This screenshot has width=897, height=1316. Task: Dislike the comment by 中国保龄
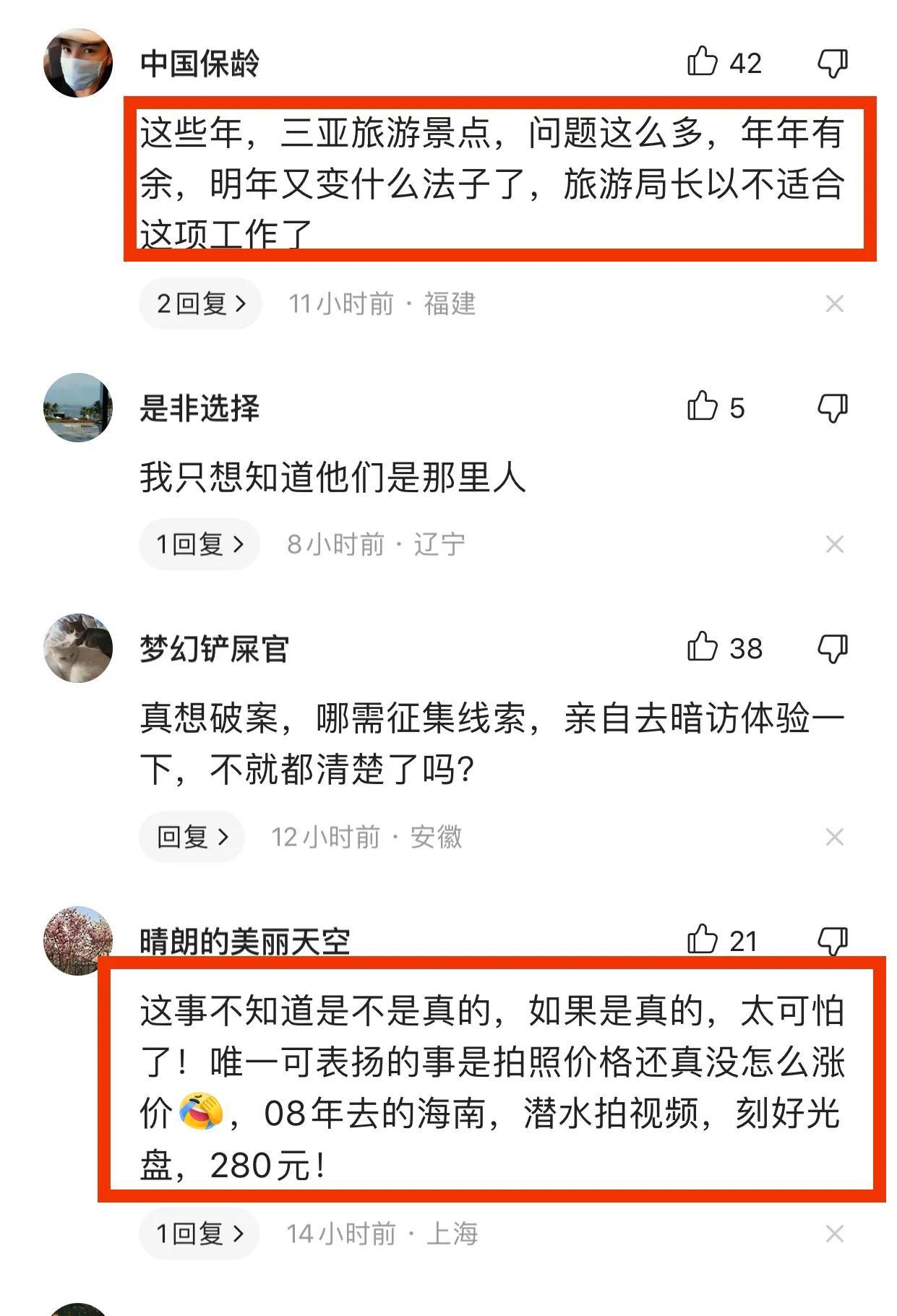pyautogui.click(x=832, y=63)
